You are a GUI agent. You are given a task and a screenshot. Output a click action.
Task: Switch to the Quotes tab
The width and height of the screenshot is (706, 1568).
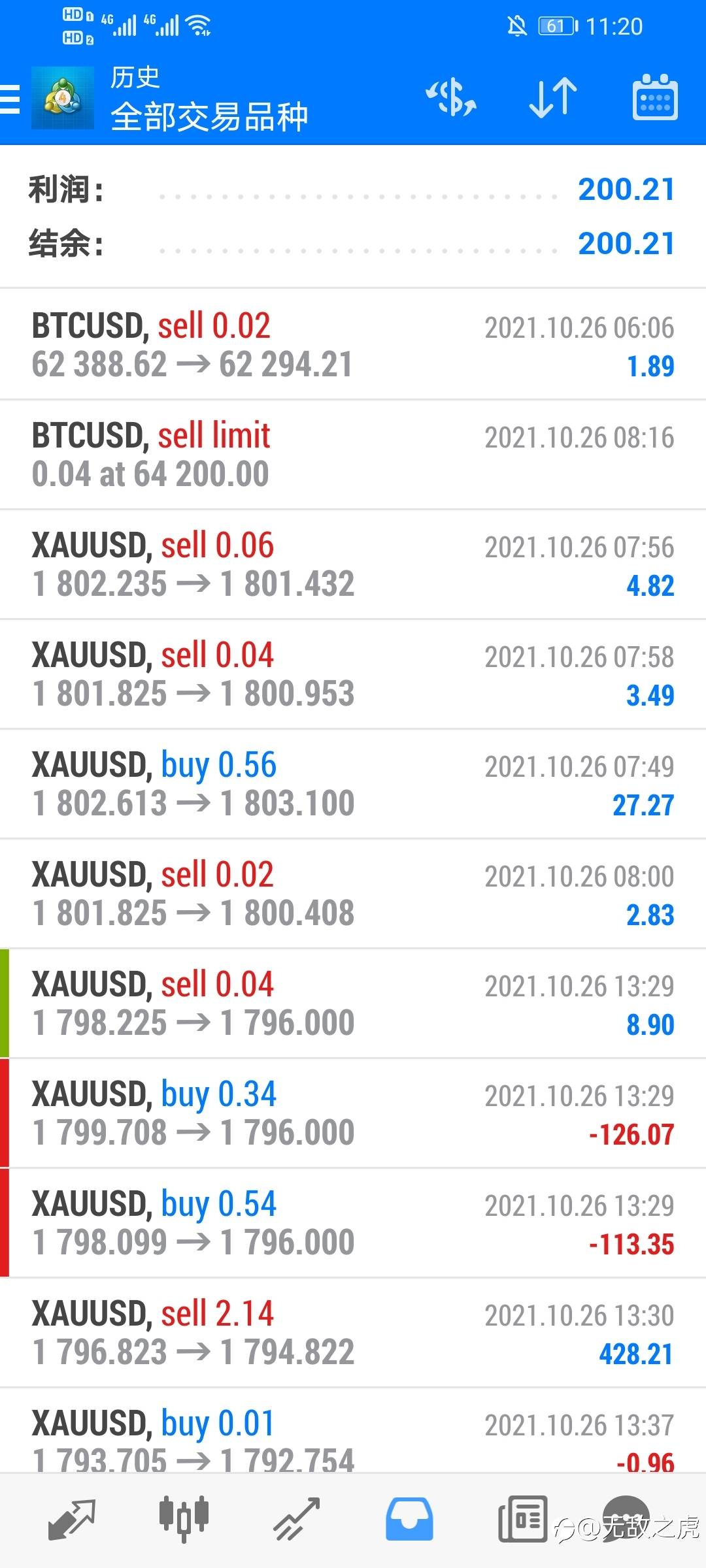point(72,1519)
